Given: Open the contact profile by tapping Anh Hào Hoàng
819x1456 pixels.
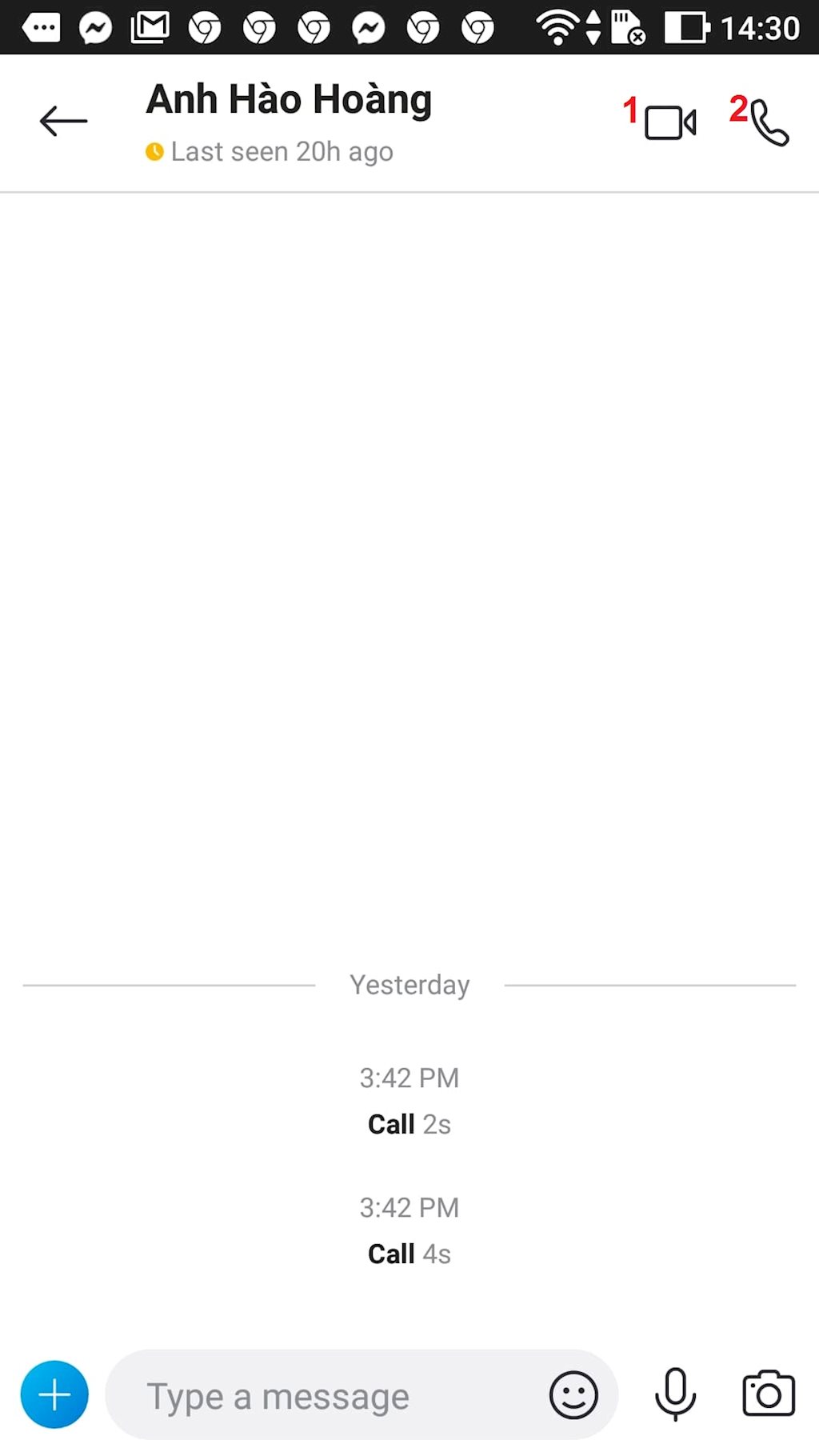Looking at the screenshot, I should [289, 98].
